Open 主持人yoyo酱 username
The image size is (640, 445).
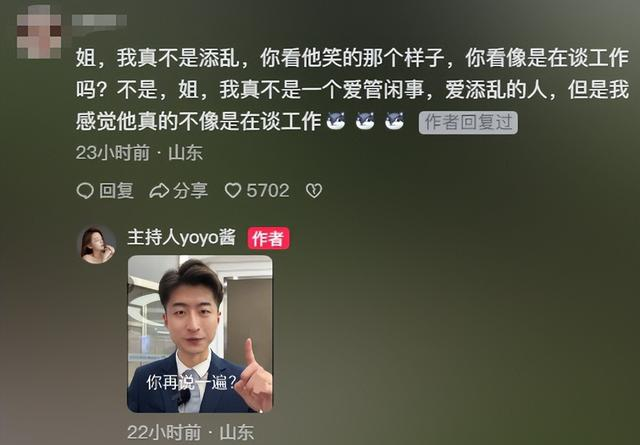pyautogui.click(x=182, y=238)
